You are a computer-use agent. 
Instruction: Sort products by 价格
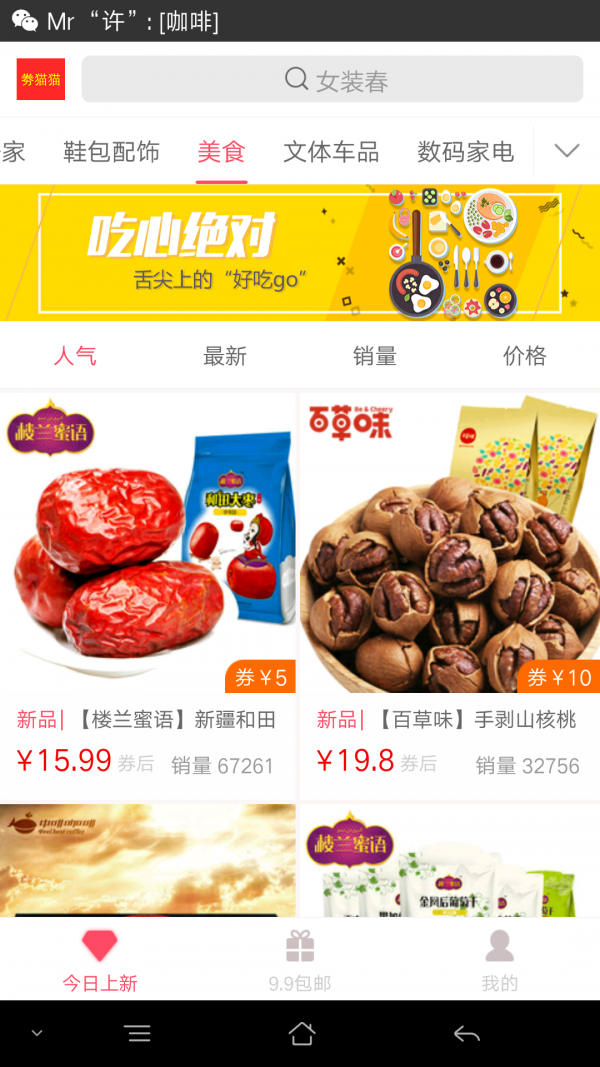pos(524,356)
